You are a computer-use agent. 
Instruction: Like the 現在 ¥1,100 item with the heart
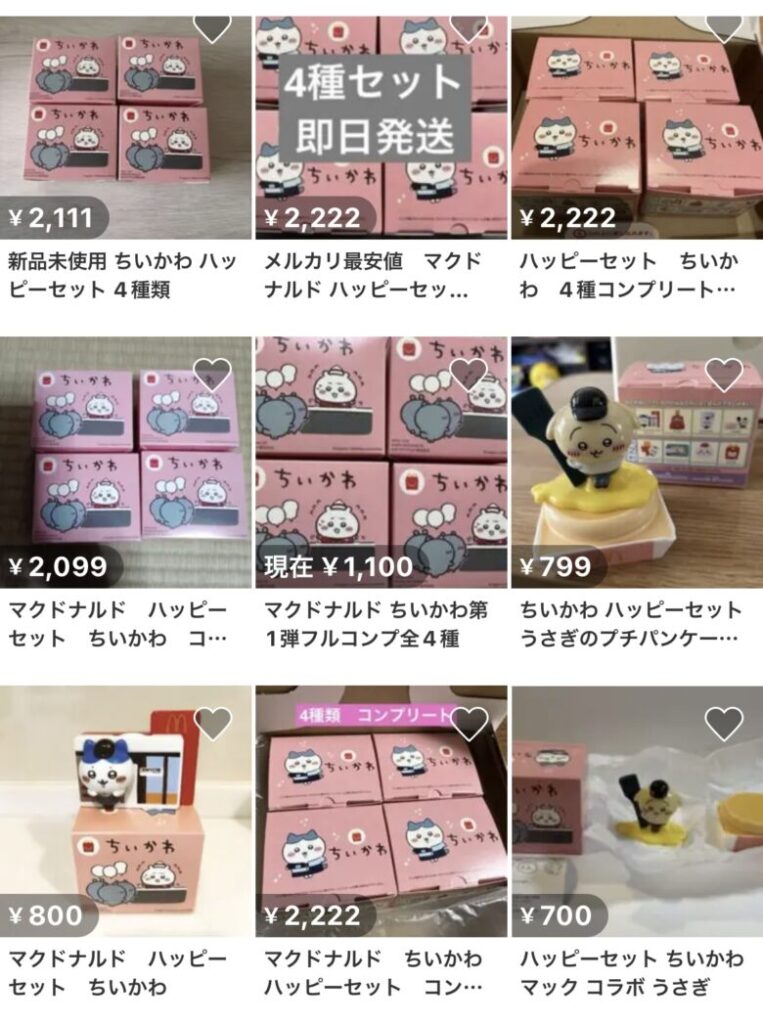point(468,374)
